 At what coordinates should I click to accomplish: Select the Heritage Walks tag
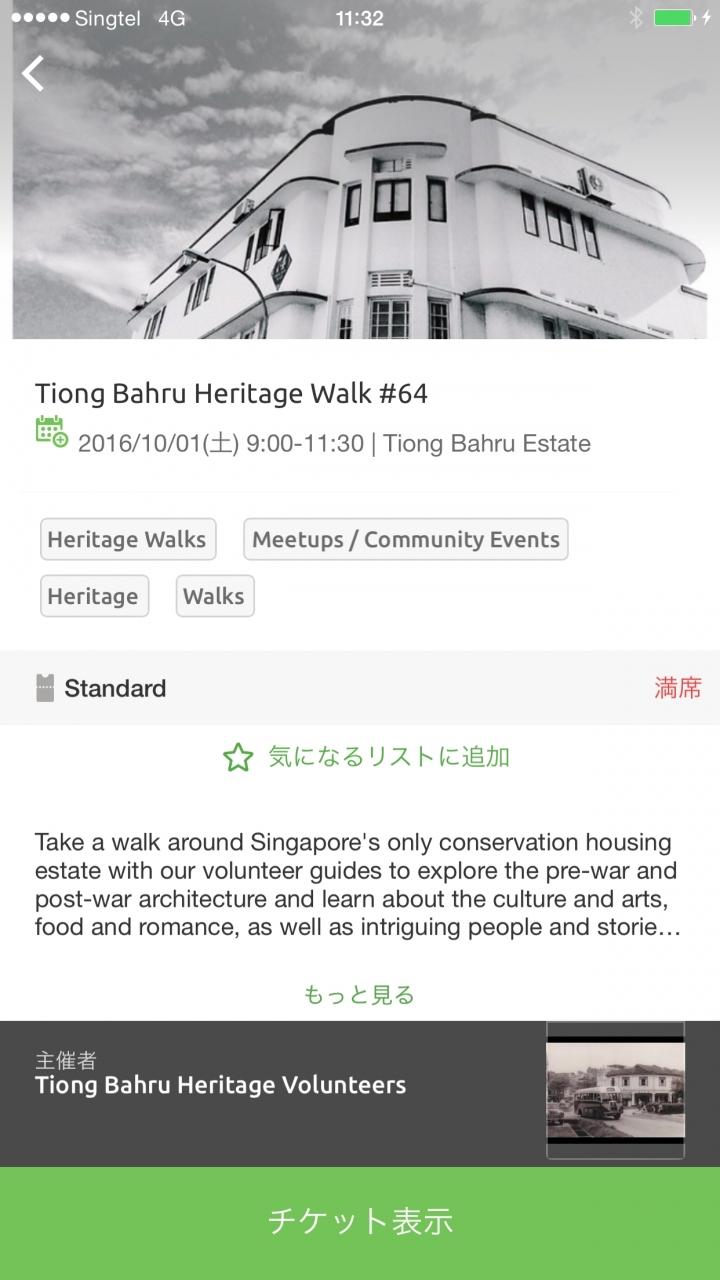127,539
